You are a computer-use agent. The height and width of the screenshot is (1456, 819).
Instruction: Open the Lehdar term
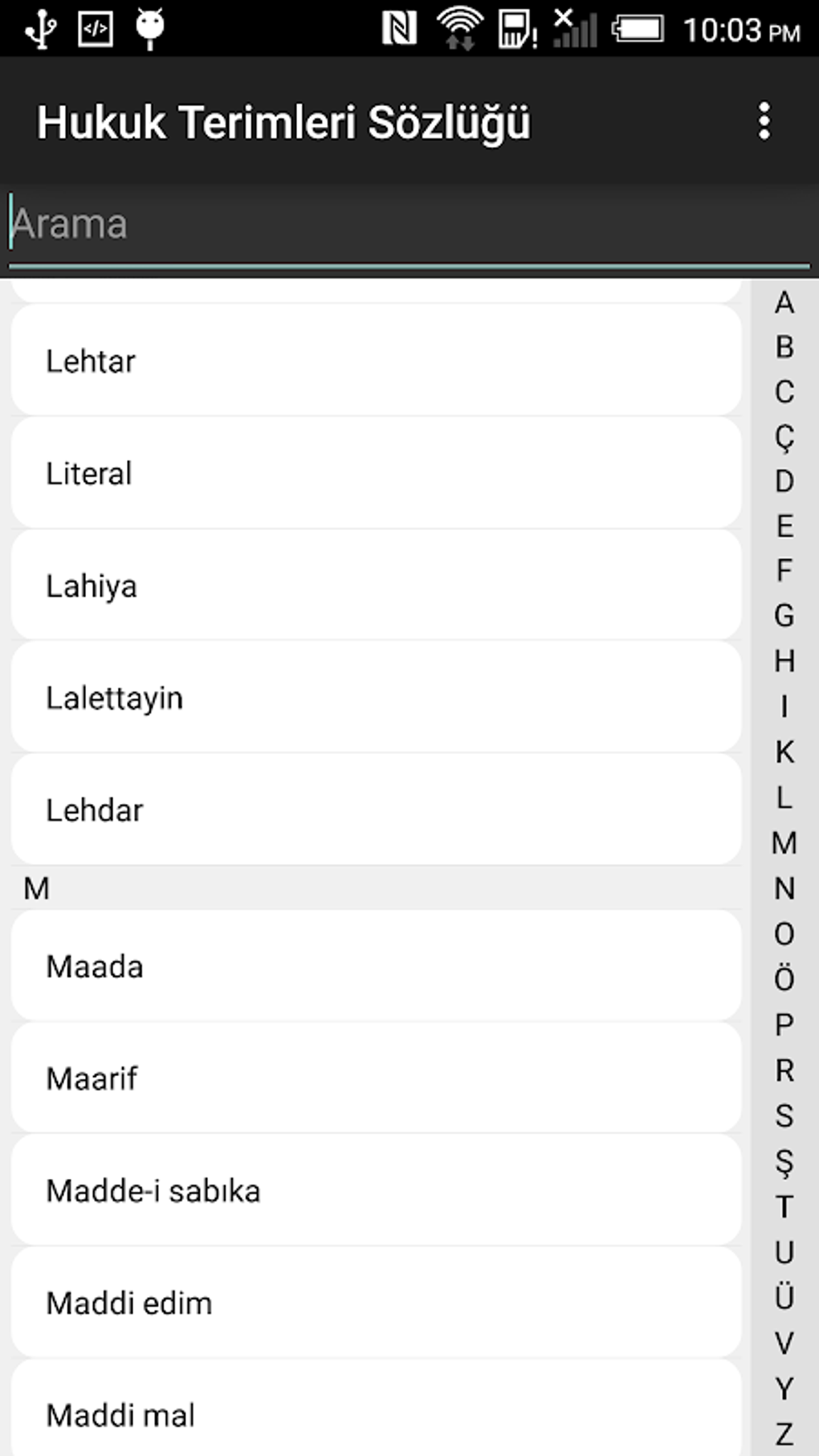[376, 810]
